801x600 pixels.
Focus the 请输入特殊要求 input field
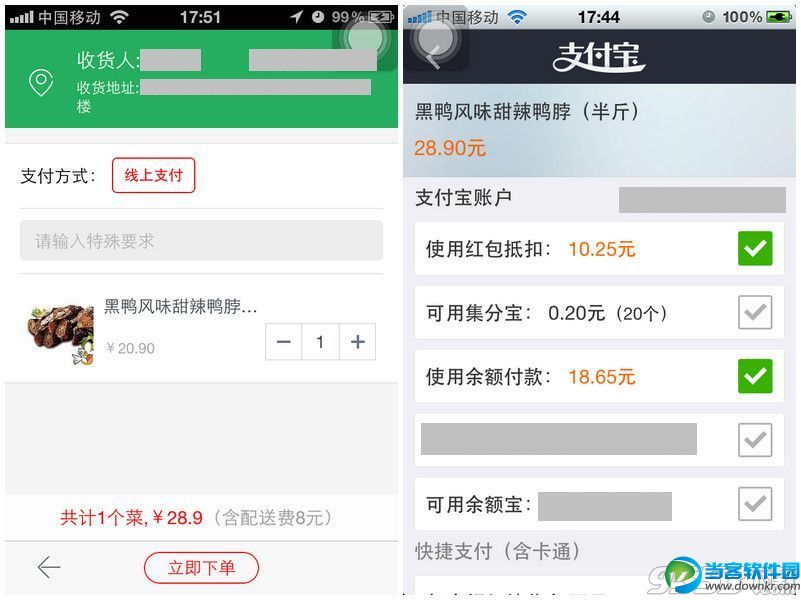pyautogui.click(x=201, y=241)
